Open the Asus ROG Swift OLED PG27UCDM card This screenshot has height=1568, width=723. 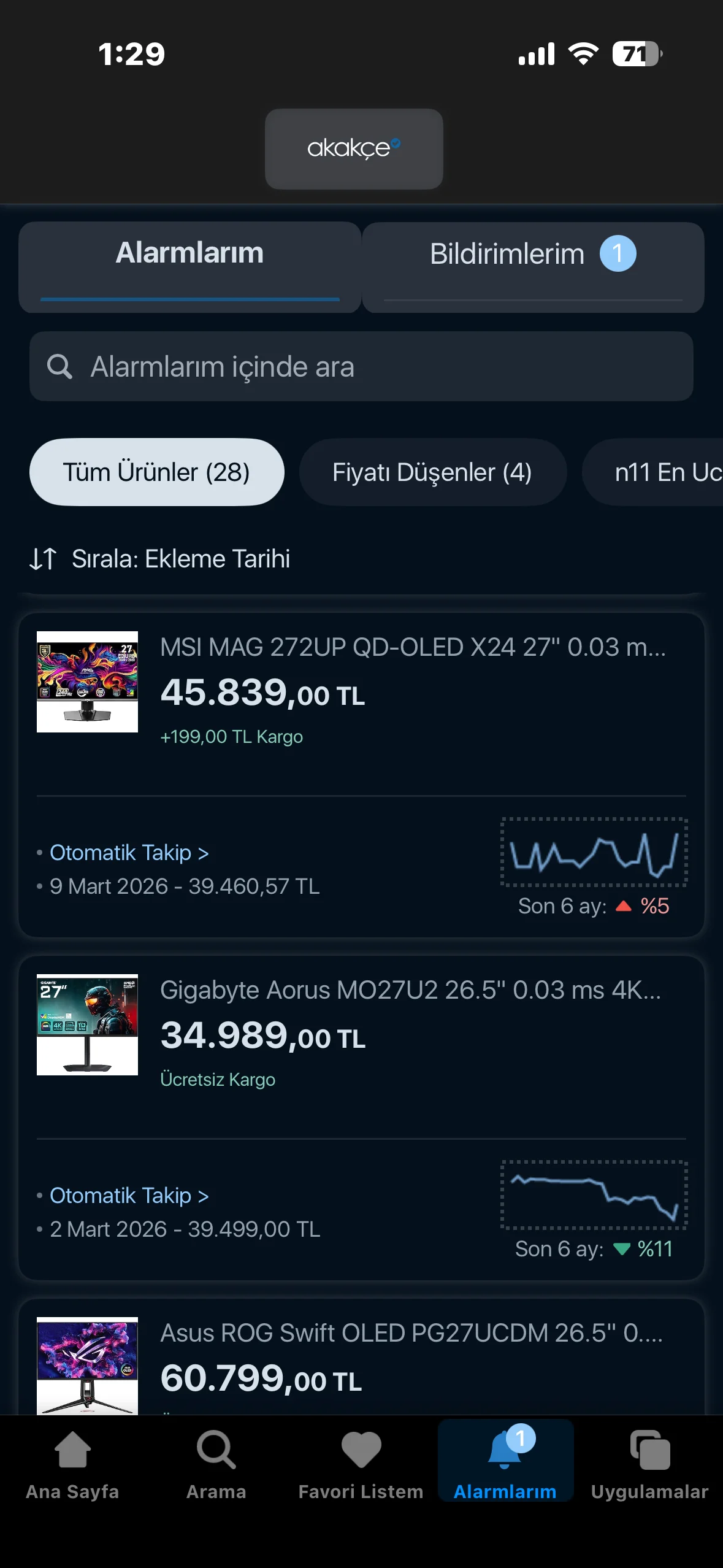[361, 1357]
